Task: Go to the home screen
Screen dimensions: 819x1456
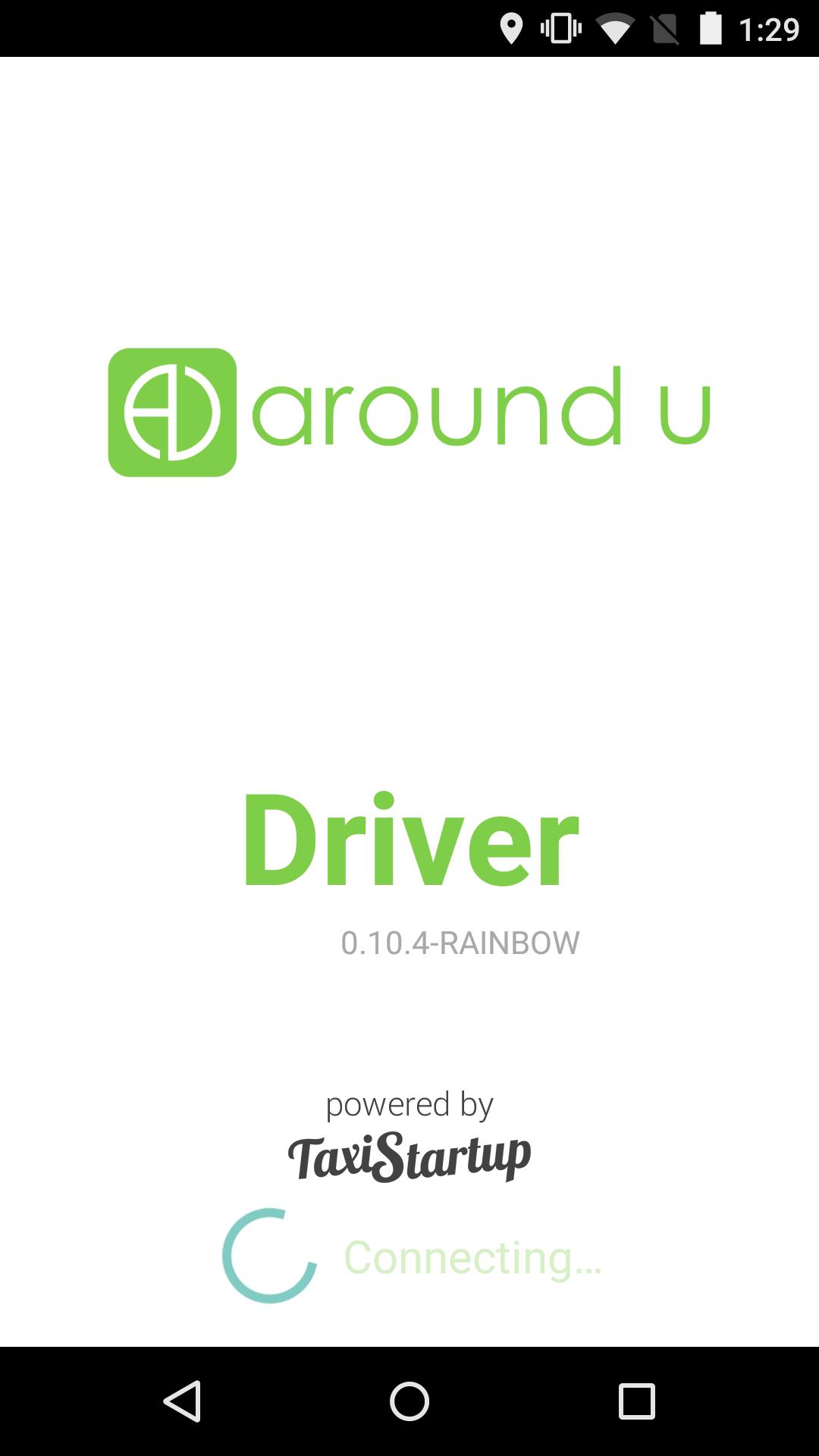Action: 409,1401
